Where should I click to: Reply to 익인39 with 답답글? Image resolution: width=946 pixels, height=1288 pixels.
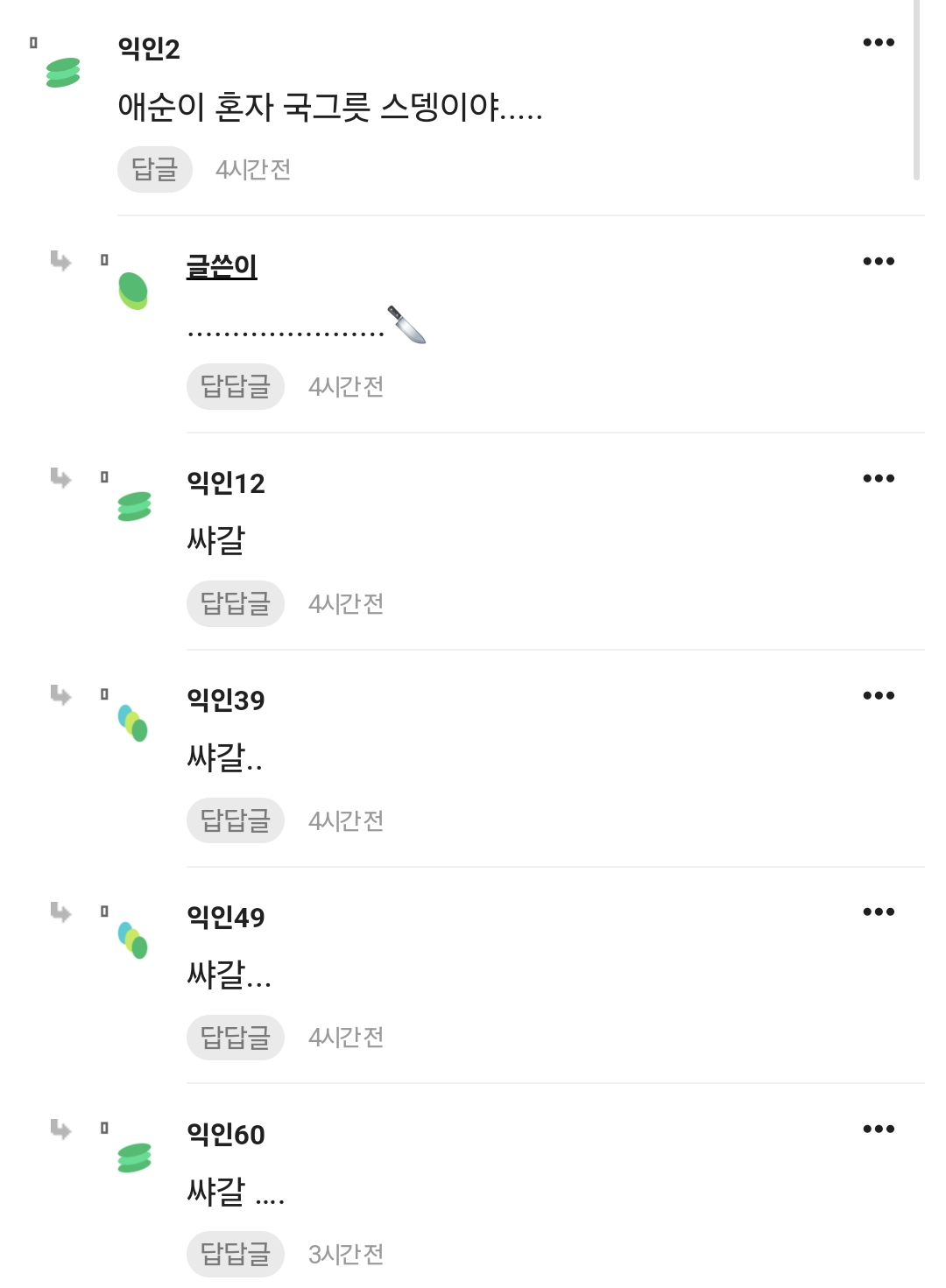[235, 820]
